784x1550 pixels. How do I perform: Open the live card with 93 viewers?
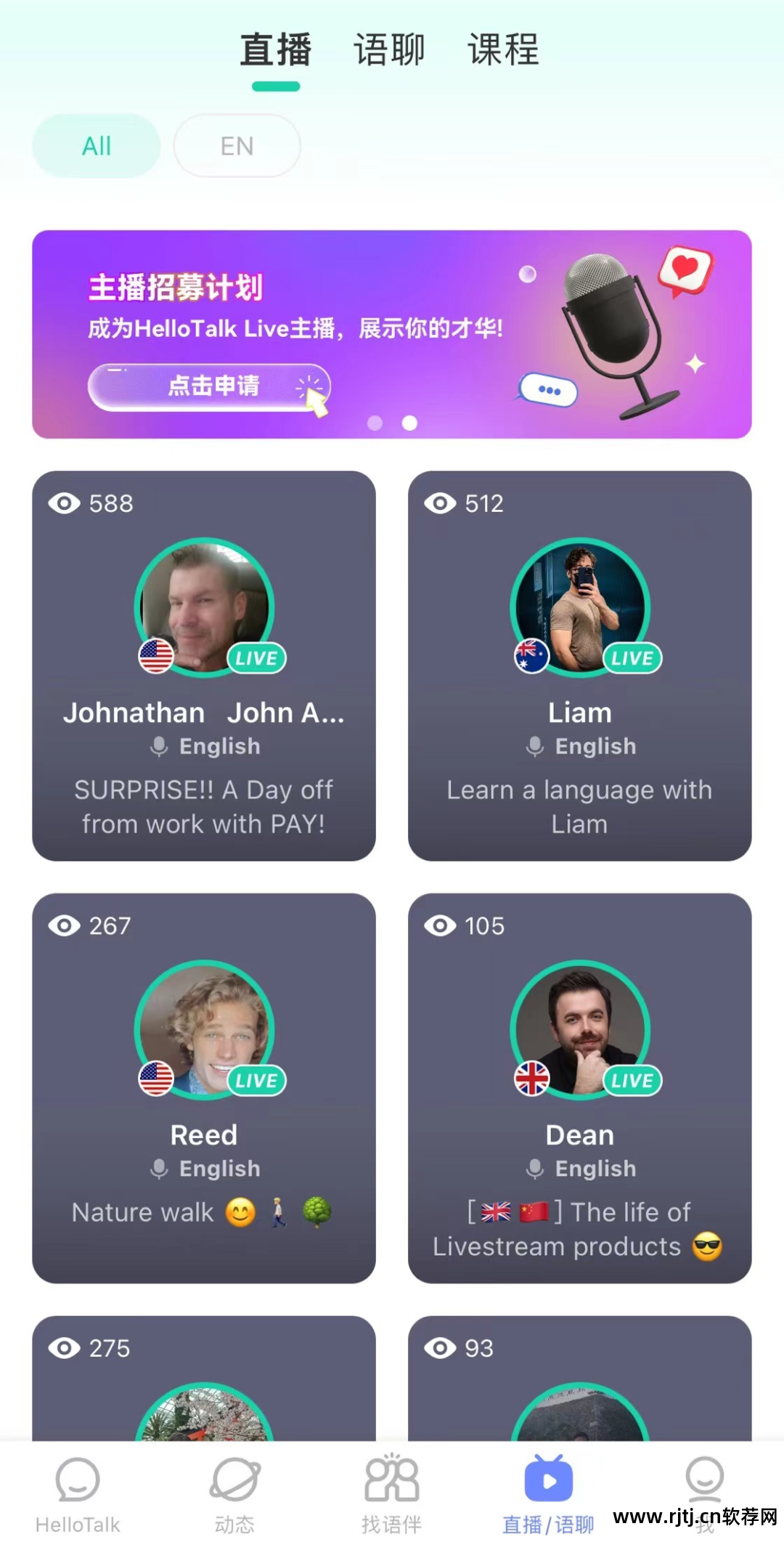(579, 1379)
